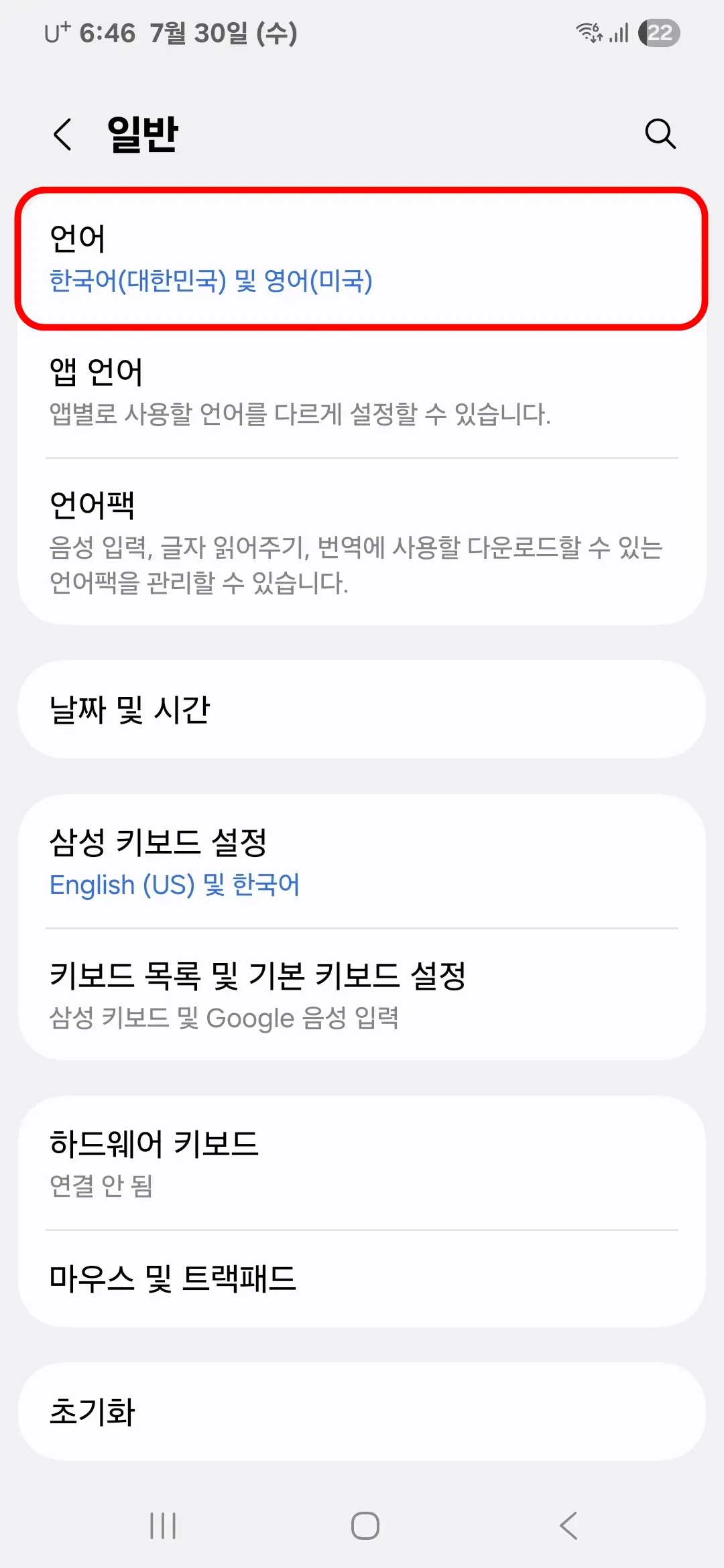Tap the Wi-Fi status icon

pos(591,31)
